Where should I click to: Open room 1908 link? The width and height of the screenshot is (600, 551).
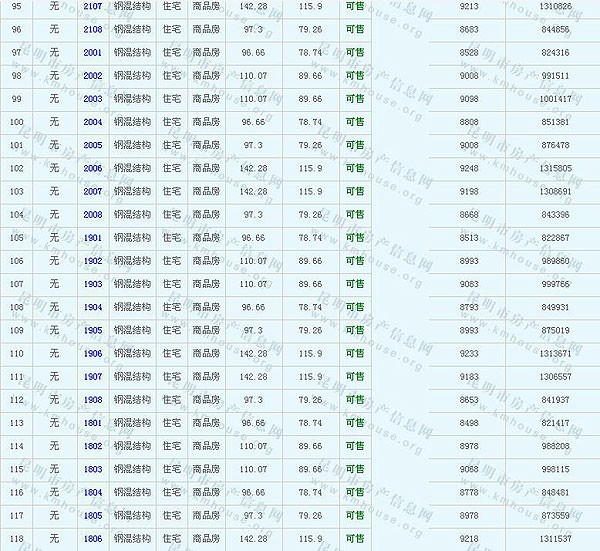(93, 400)
